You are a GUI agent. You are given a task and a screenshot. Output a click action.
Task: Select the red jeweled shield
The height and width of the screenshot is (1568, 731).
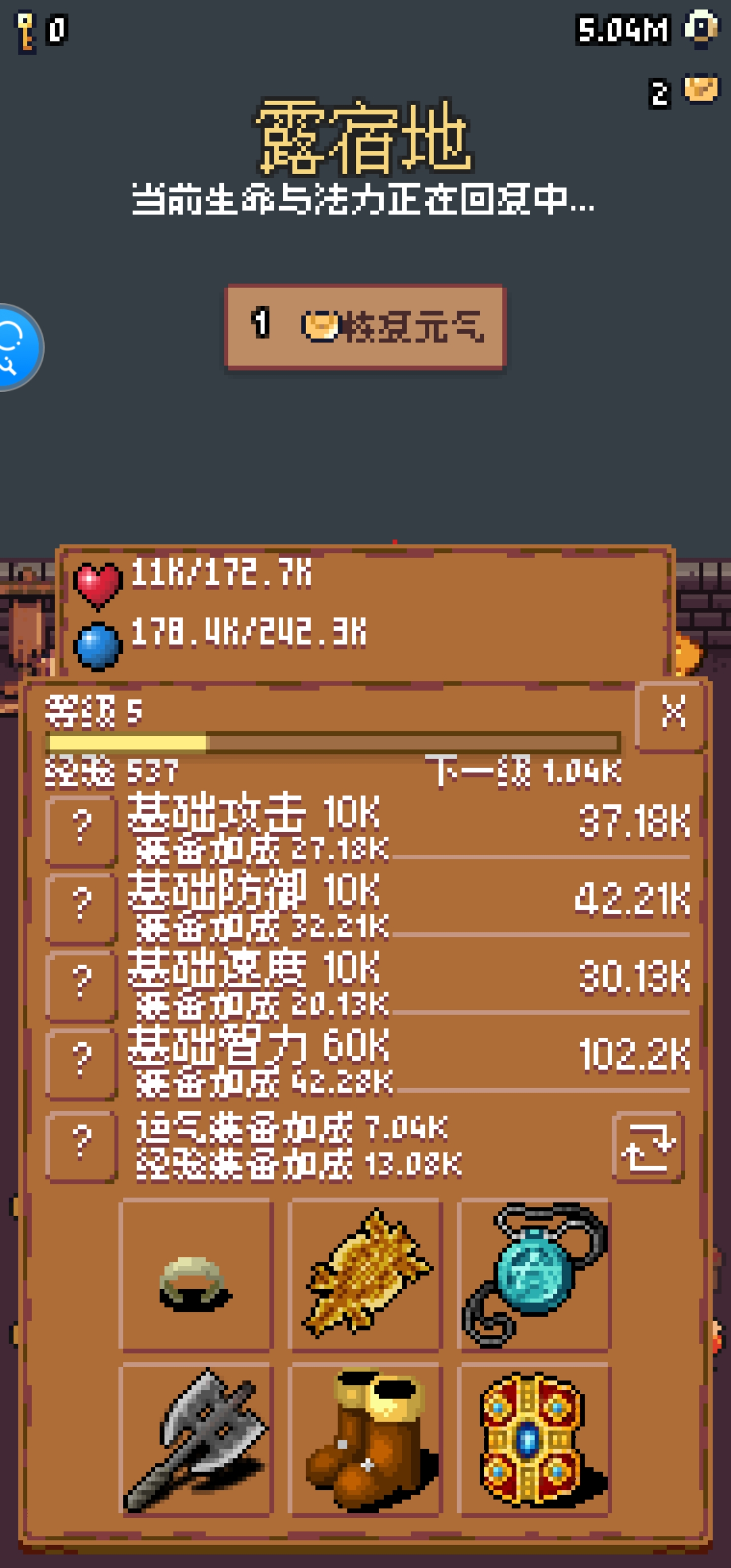point(533,1438)
